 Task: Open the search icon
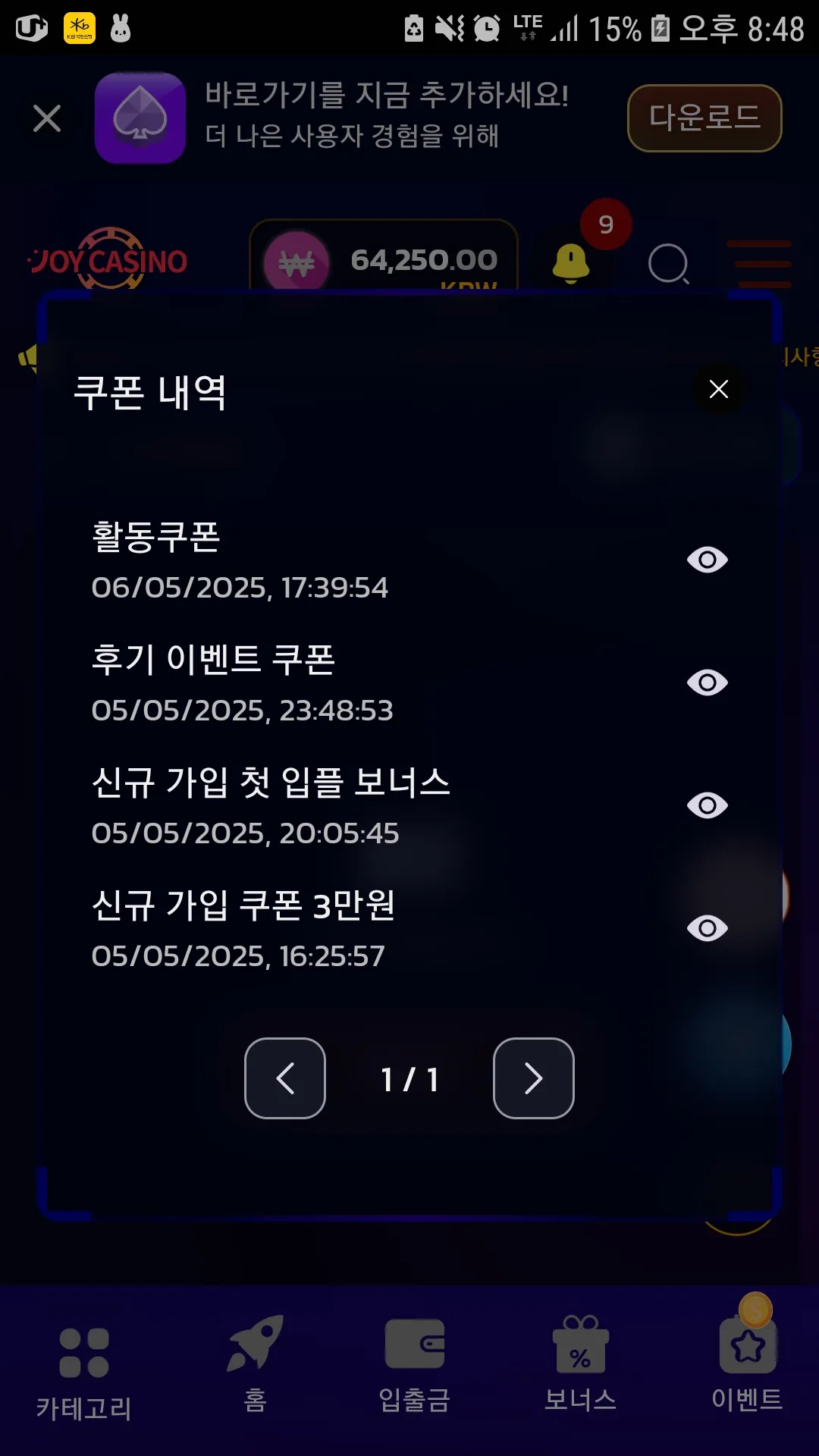(x=669, y=263)
